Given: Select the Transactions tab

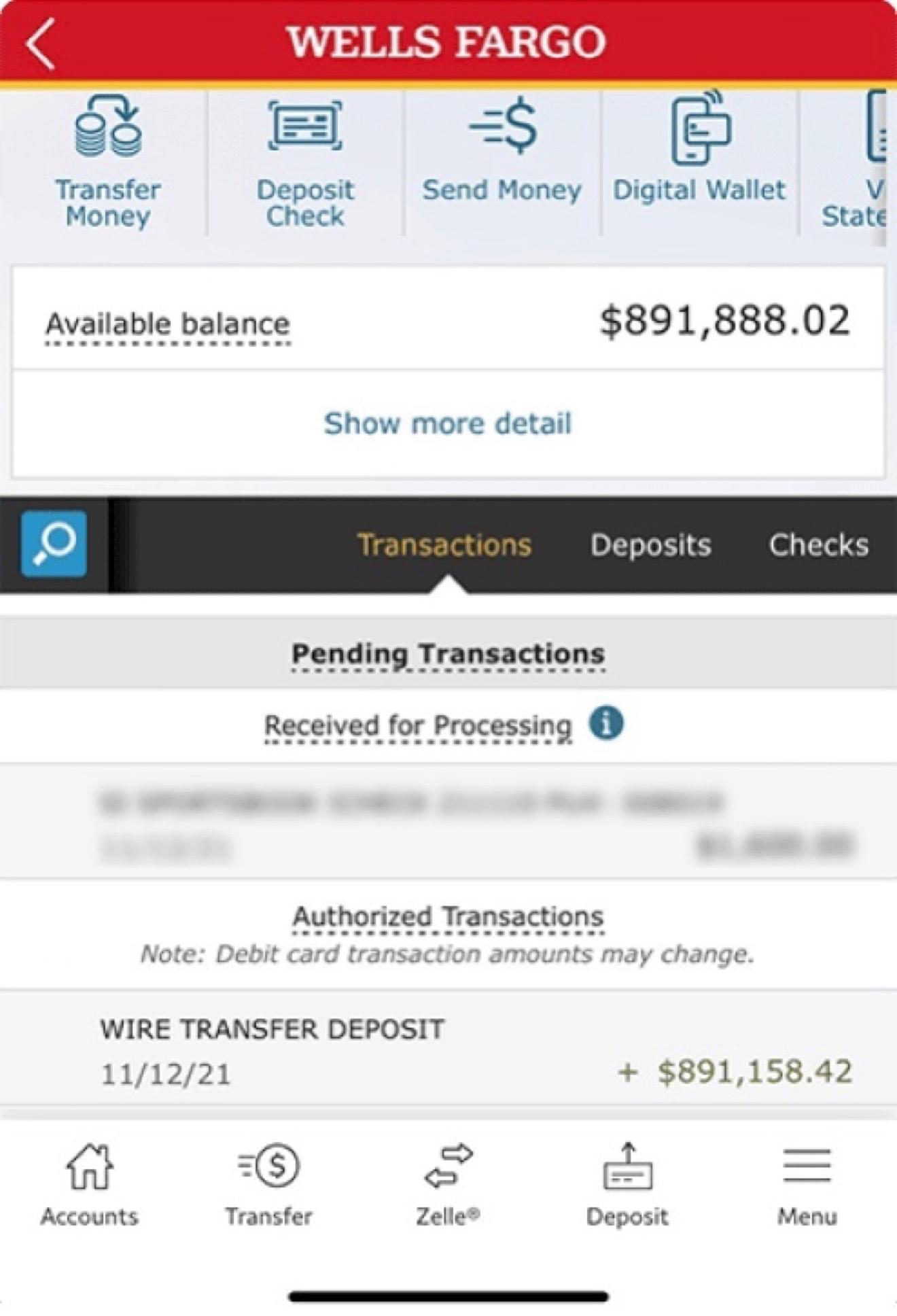Looking at the screenshot, I should click(x=444, y=545).
